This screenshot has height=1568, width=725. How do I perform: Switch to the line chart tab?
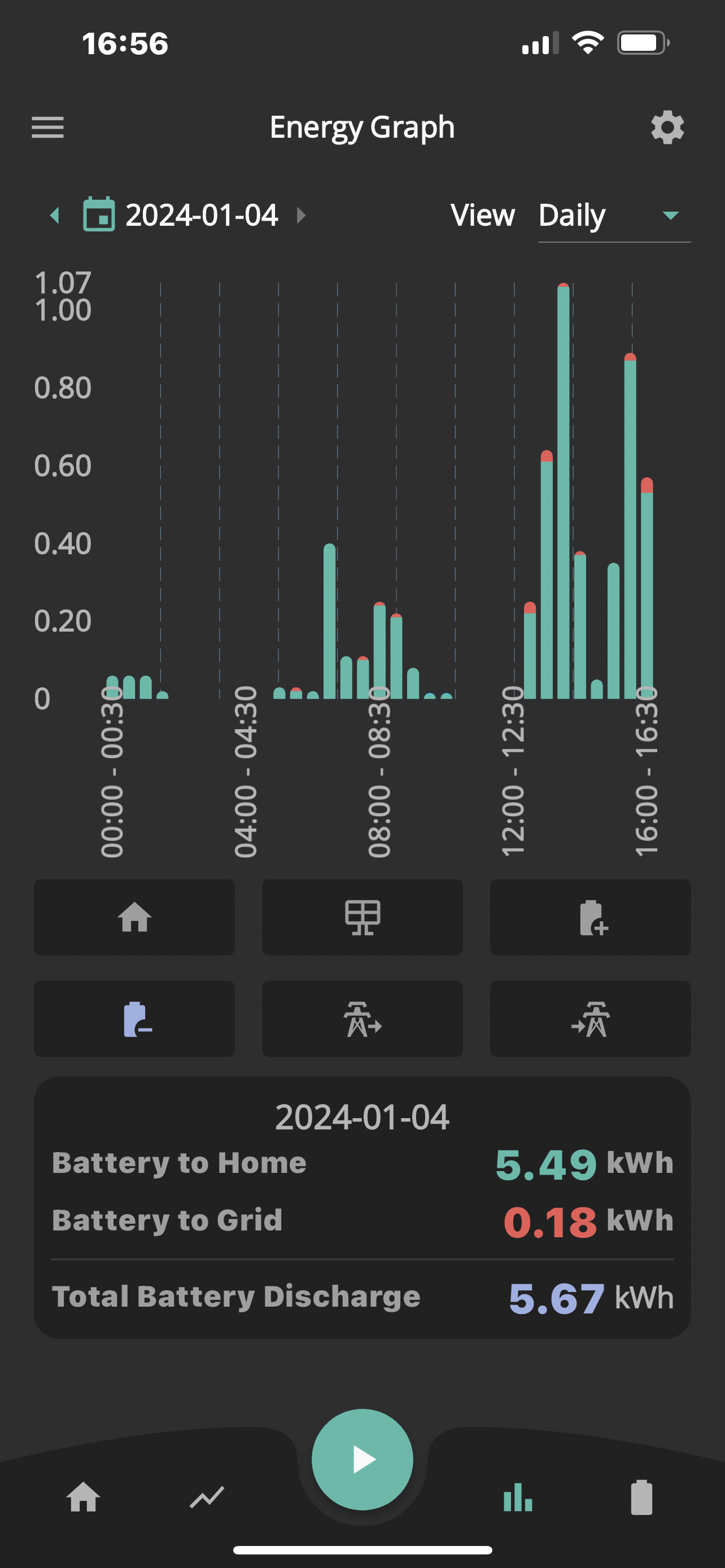(x=207, y=1497)
